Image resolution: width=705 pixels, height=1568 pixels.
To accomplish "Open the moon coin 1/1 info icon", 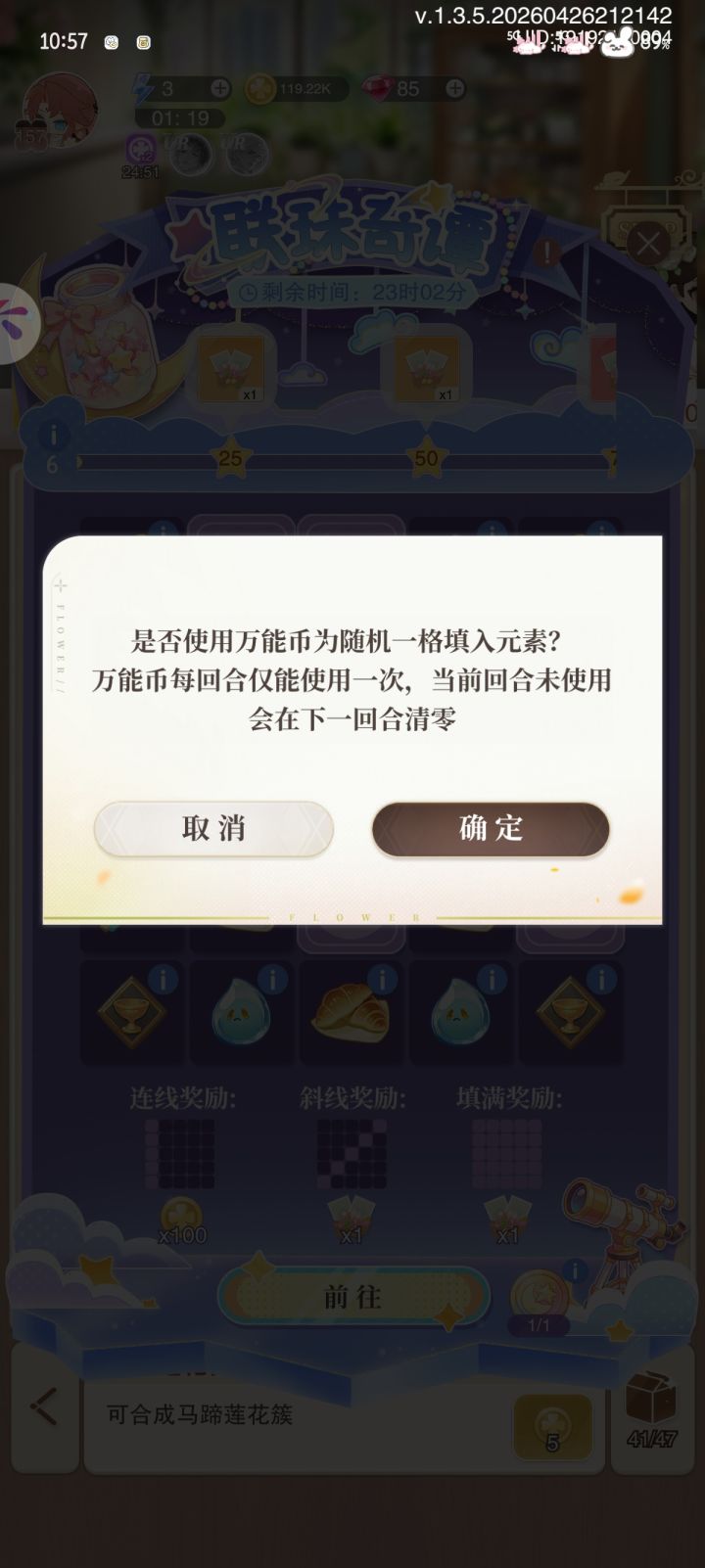I will click(x=576, y=1268).
